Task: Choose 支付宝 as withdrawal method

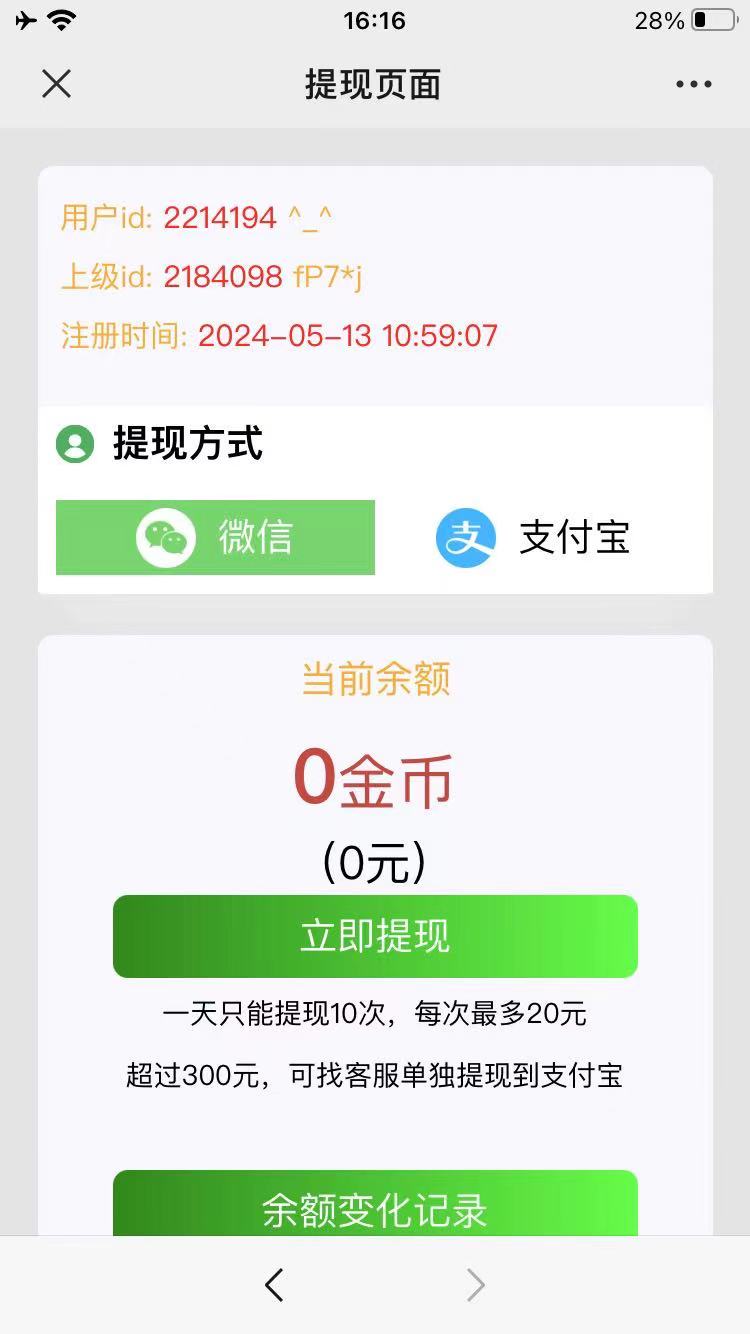Action: (534, 538)
